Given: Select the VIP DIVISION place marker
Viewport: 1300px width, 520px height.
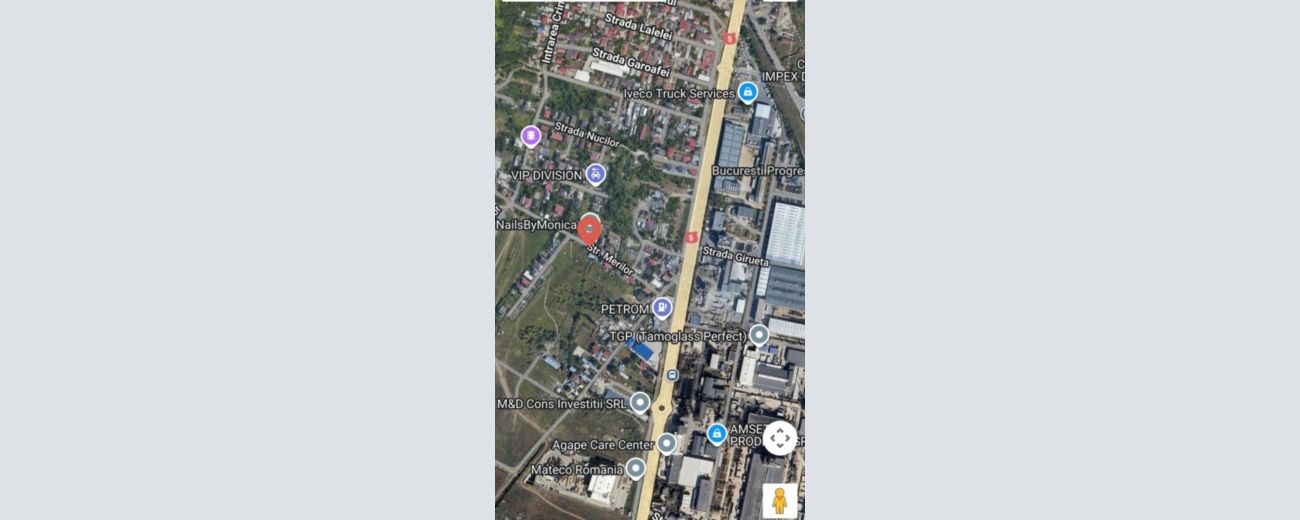Looking at the screenshot, I should (x=596, y=174).
